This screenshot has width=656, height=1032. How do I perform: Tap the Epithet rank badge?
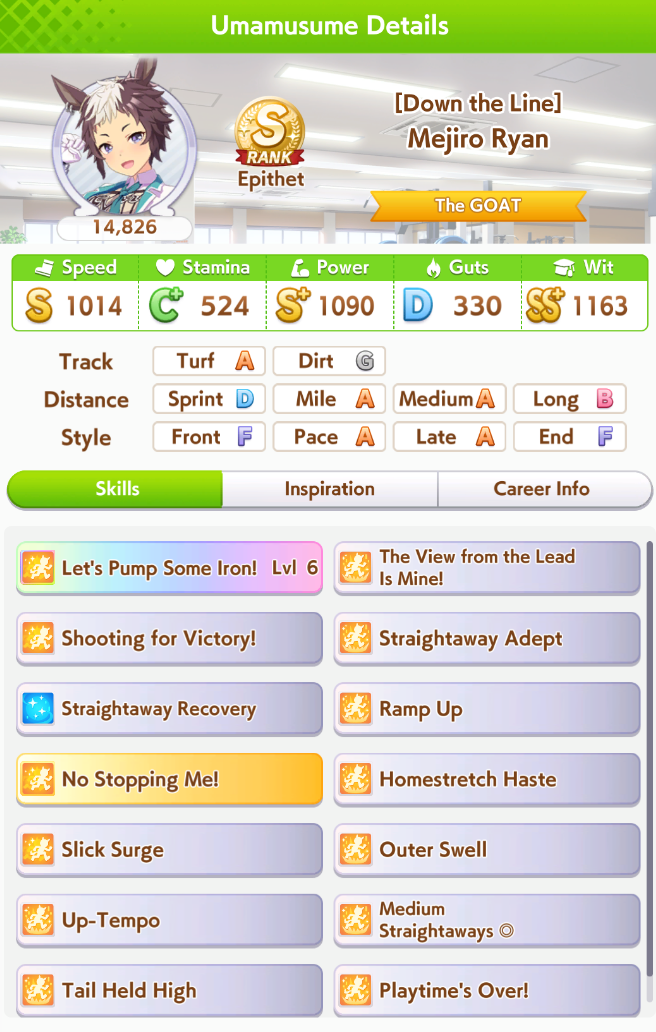click(x=269, y=138)
